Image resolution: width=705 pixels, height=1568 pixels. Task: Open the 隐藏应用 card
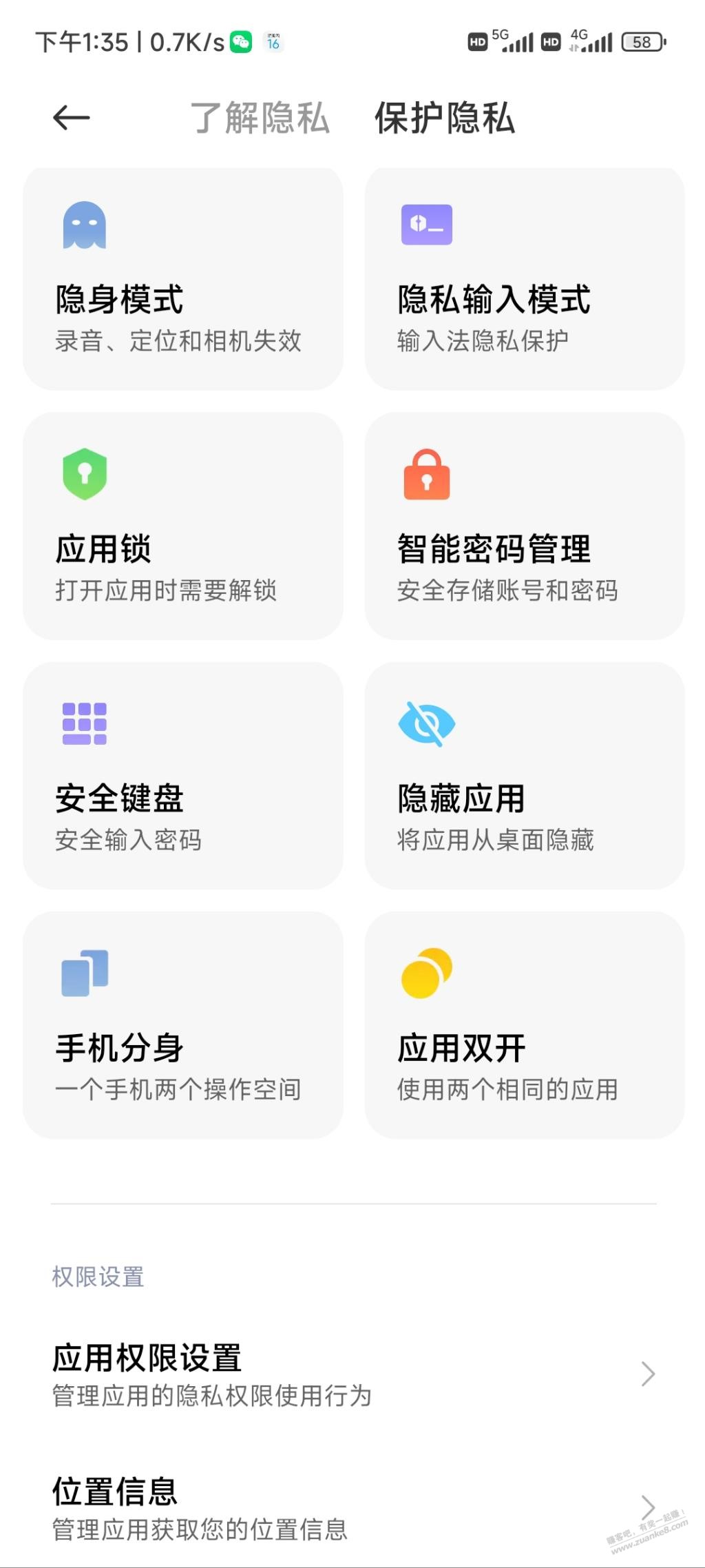[x=525, y=776]
